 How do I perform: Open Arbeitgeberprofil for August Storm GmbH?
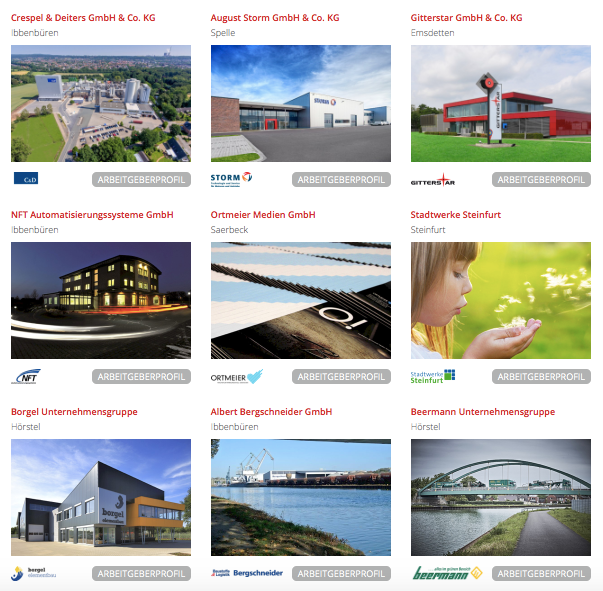click(342, 180)
